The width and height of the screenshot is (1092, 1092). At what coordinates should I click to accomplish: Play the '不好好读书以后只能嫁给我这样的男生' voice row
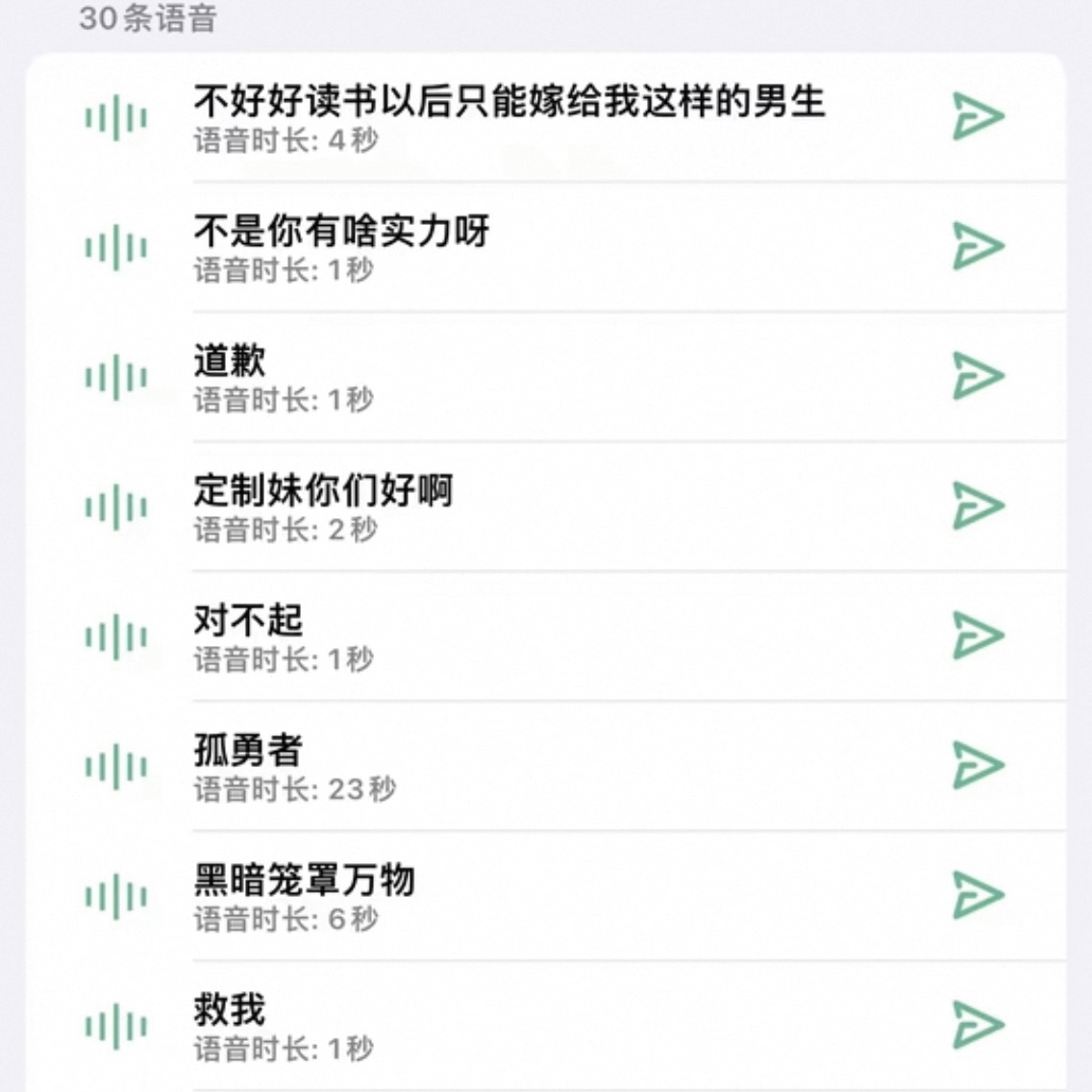[116, 117]
